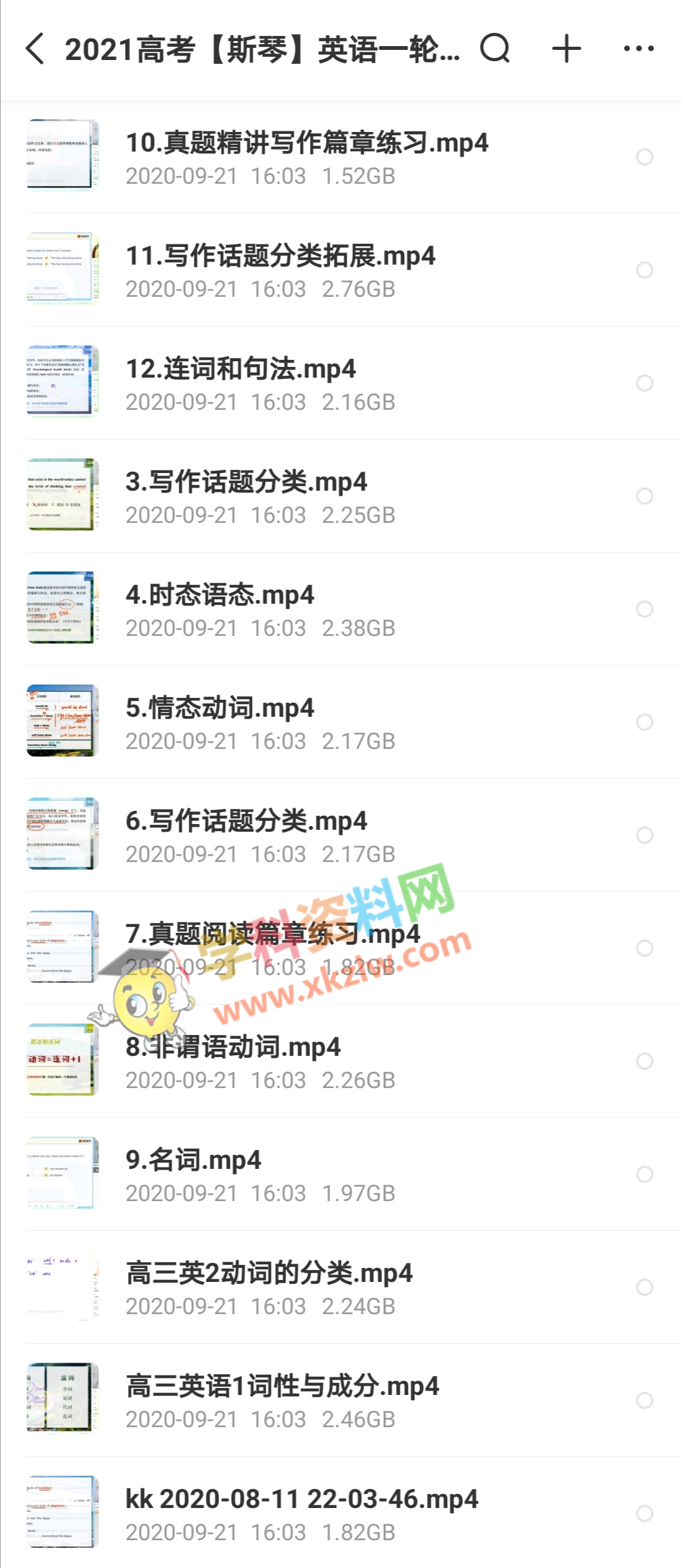Go back using the back arrow
The width and height of the screenshot is (682, 1568).
35,49
